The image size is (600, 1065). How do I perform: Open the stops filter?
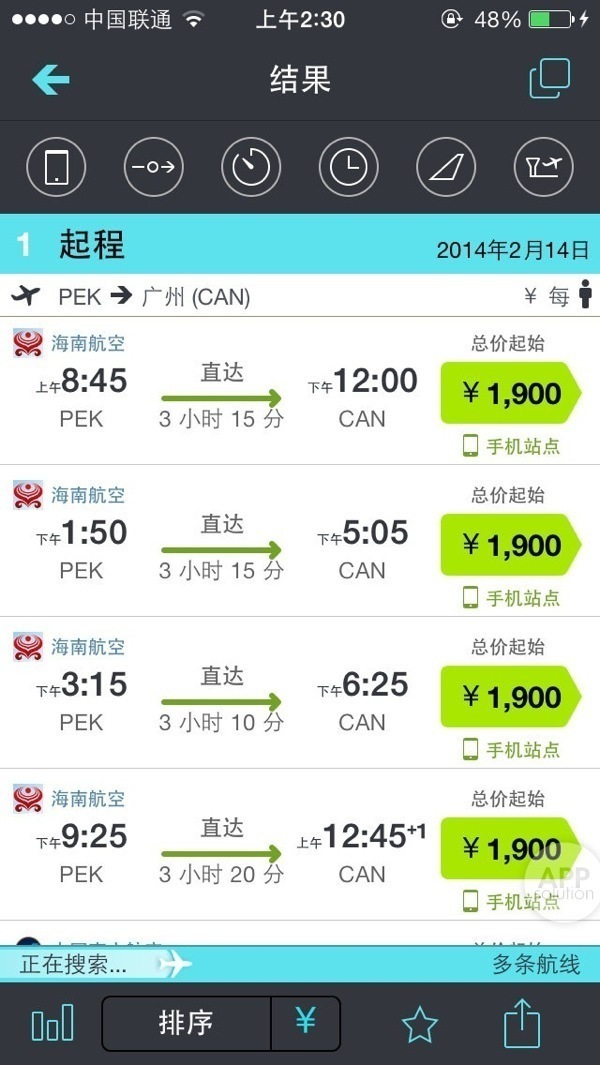point(153,167)
